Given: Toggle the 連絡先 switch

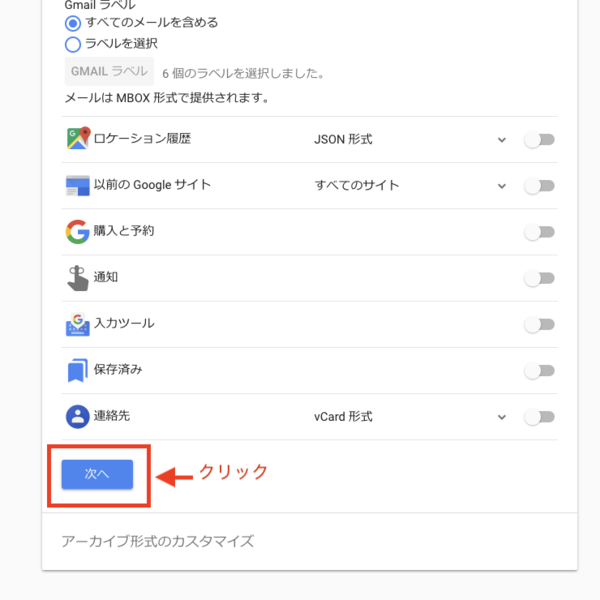Looking at the screenshot, I should 539,417.
